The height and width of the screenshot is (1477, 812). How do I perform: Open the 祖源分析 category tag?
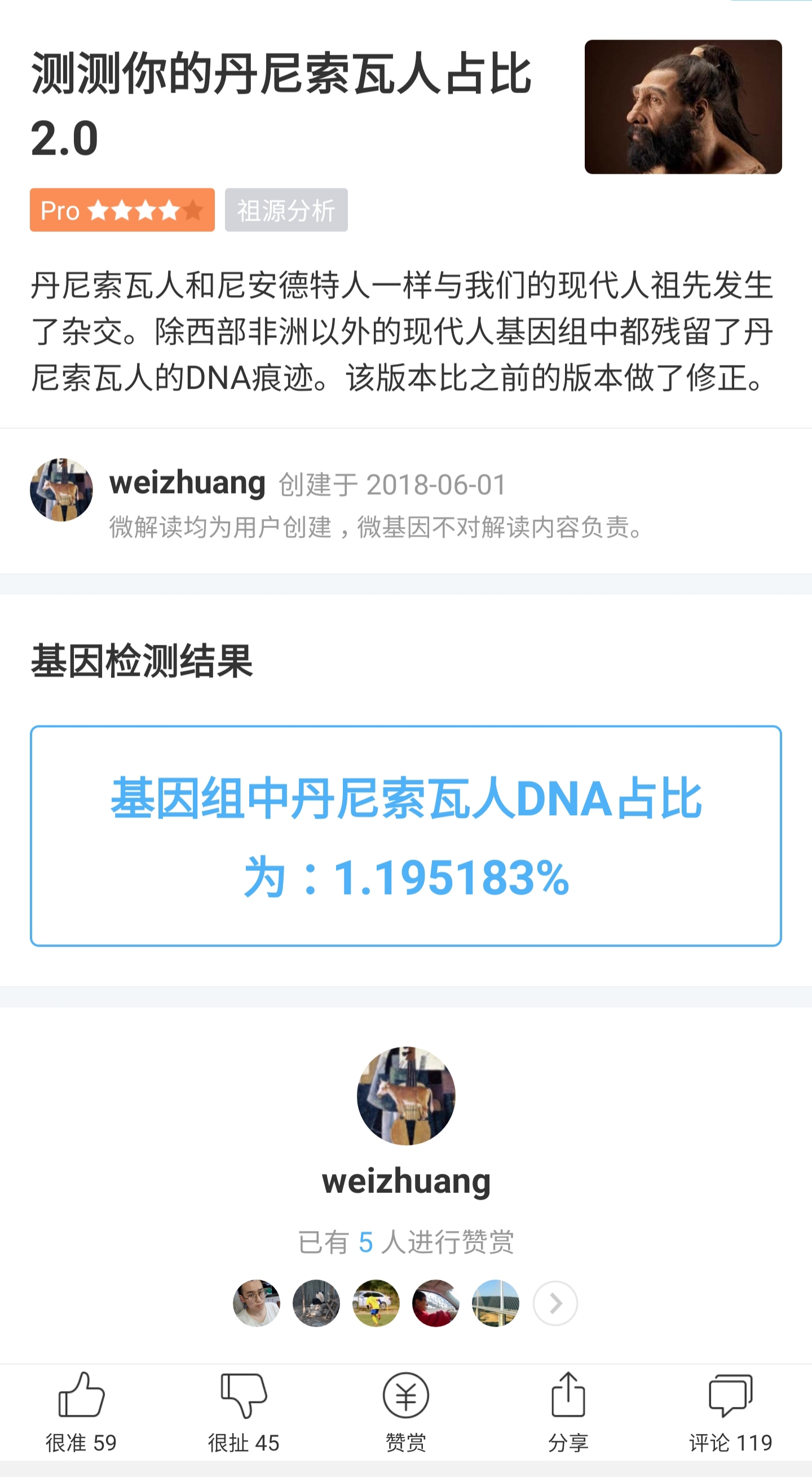[286, 210]
